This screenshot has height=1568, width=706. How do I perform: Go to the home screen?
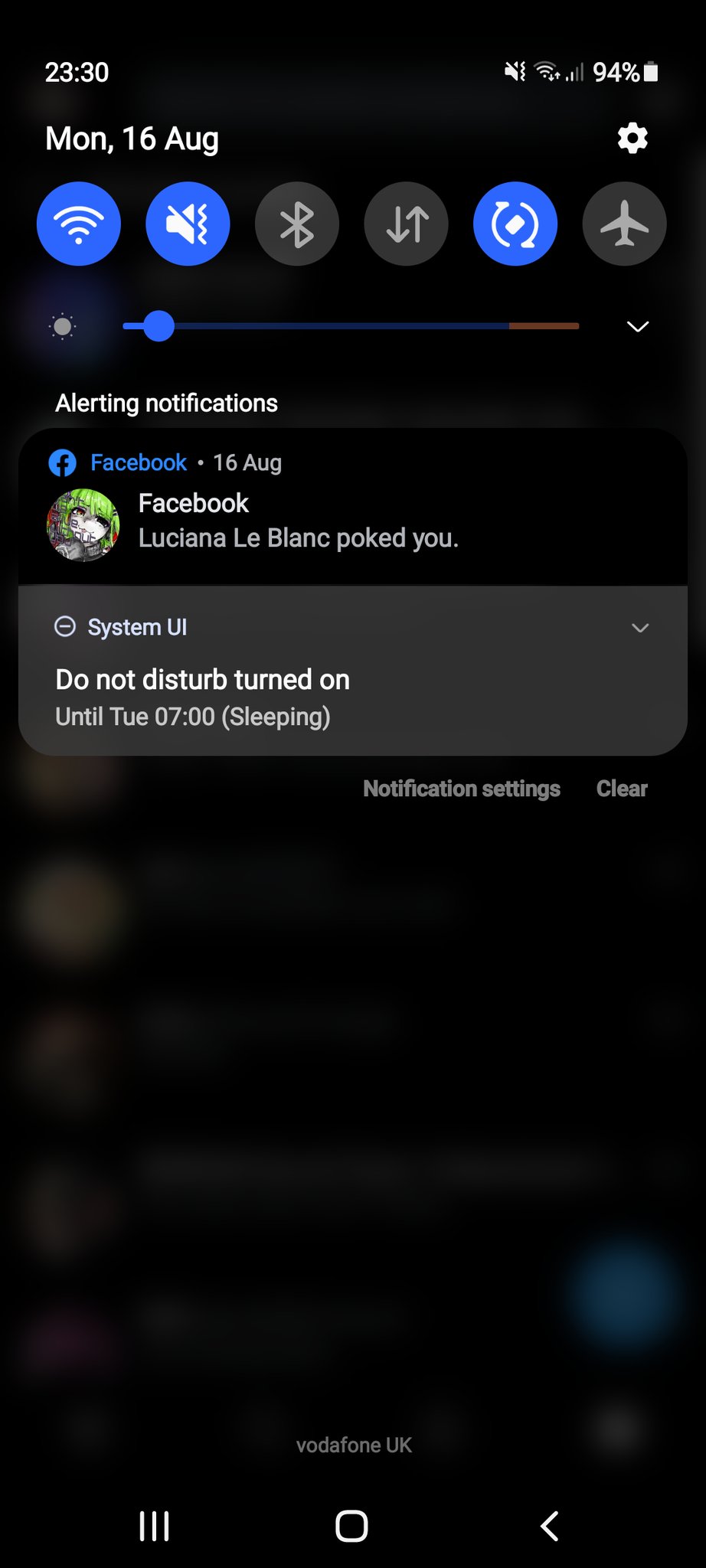point(352,1526)
